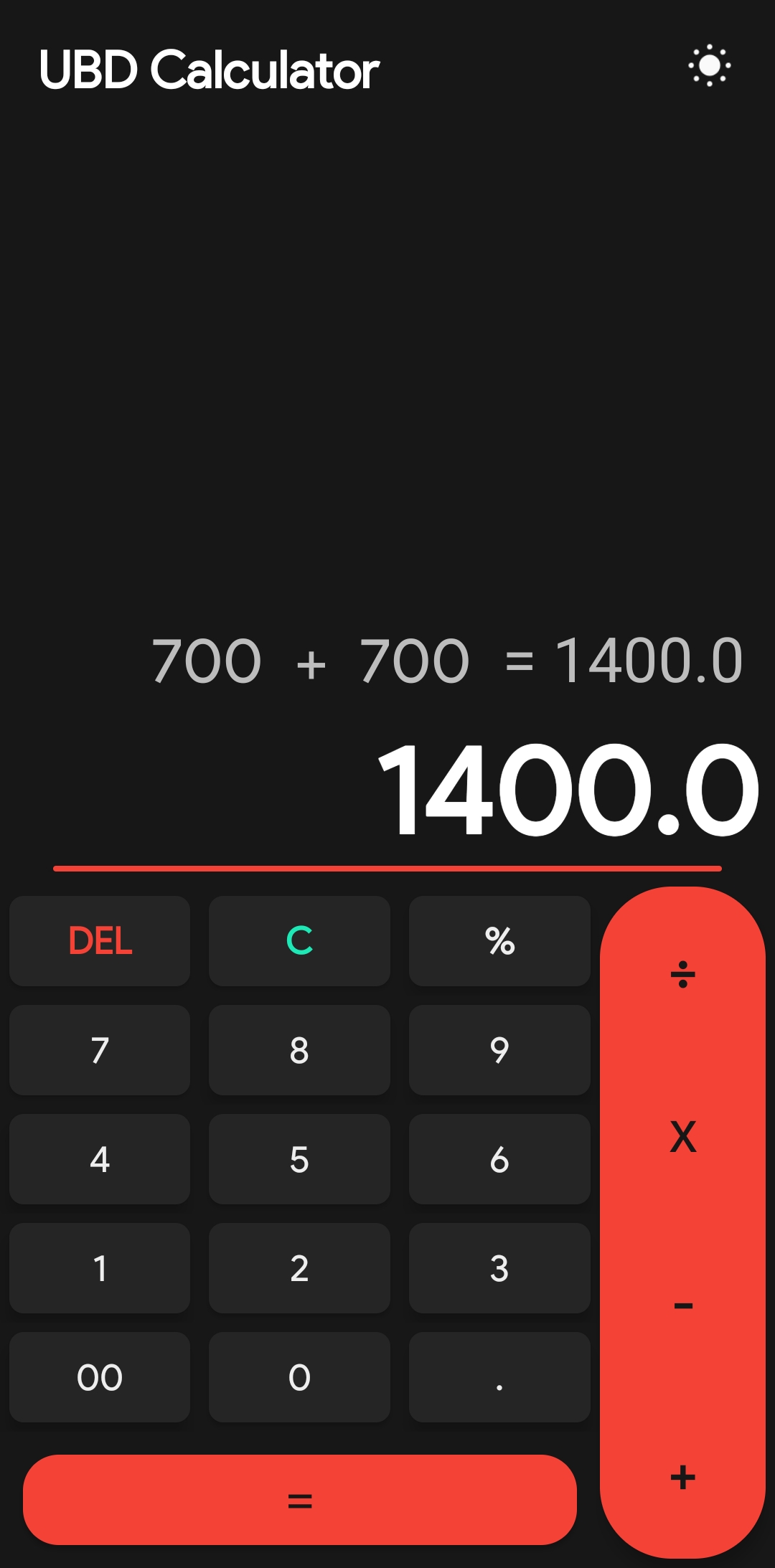
Task: Enter digit 7
Action: click(x=100, y=1050)
